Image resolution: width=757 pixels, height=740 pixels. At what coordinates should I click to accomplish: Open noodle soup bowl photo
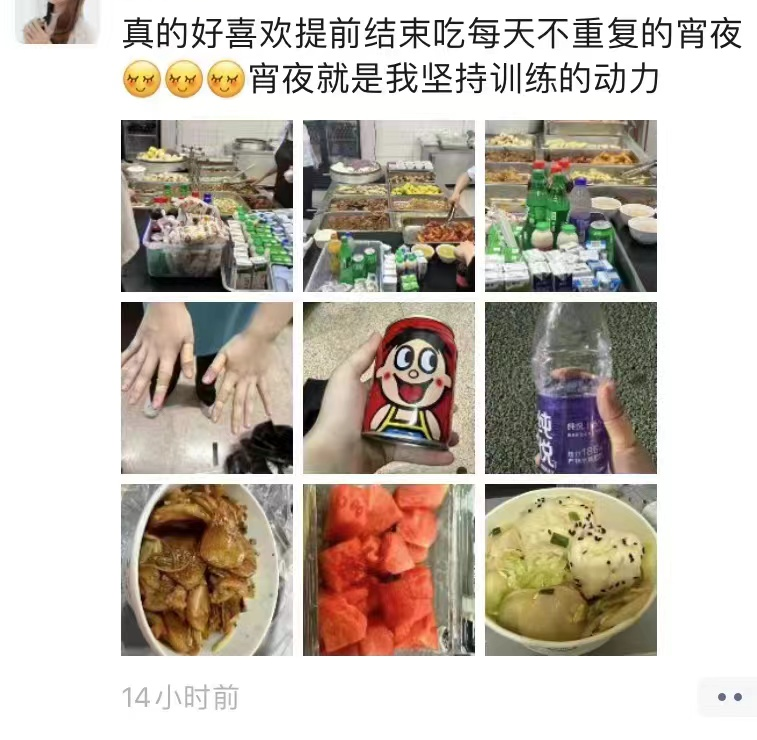[x=571, y=570]
